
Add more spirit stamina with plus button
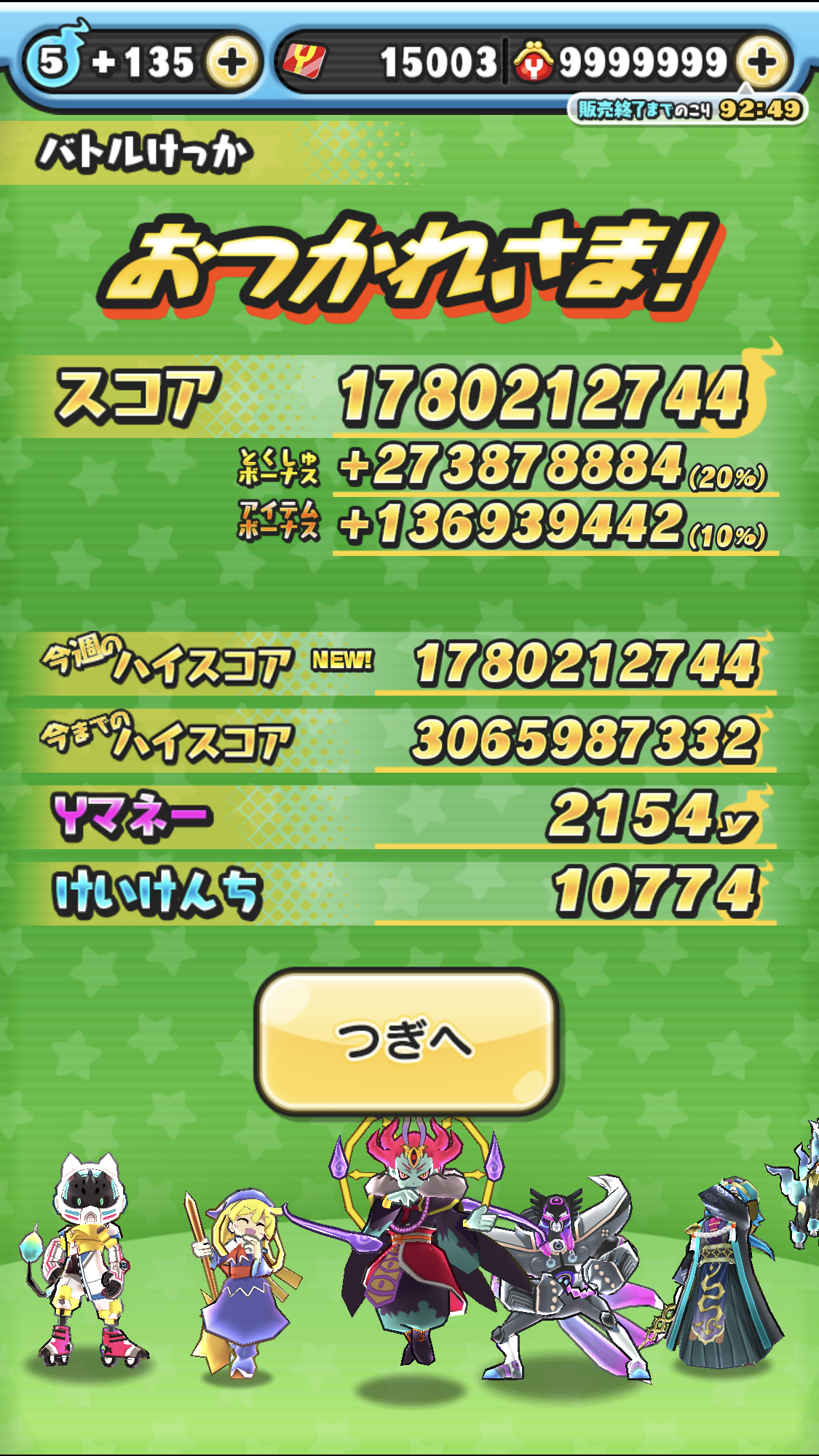click(232, 63)
